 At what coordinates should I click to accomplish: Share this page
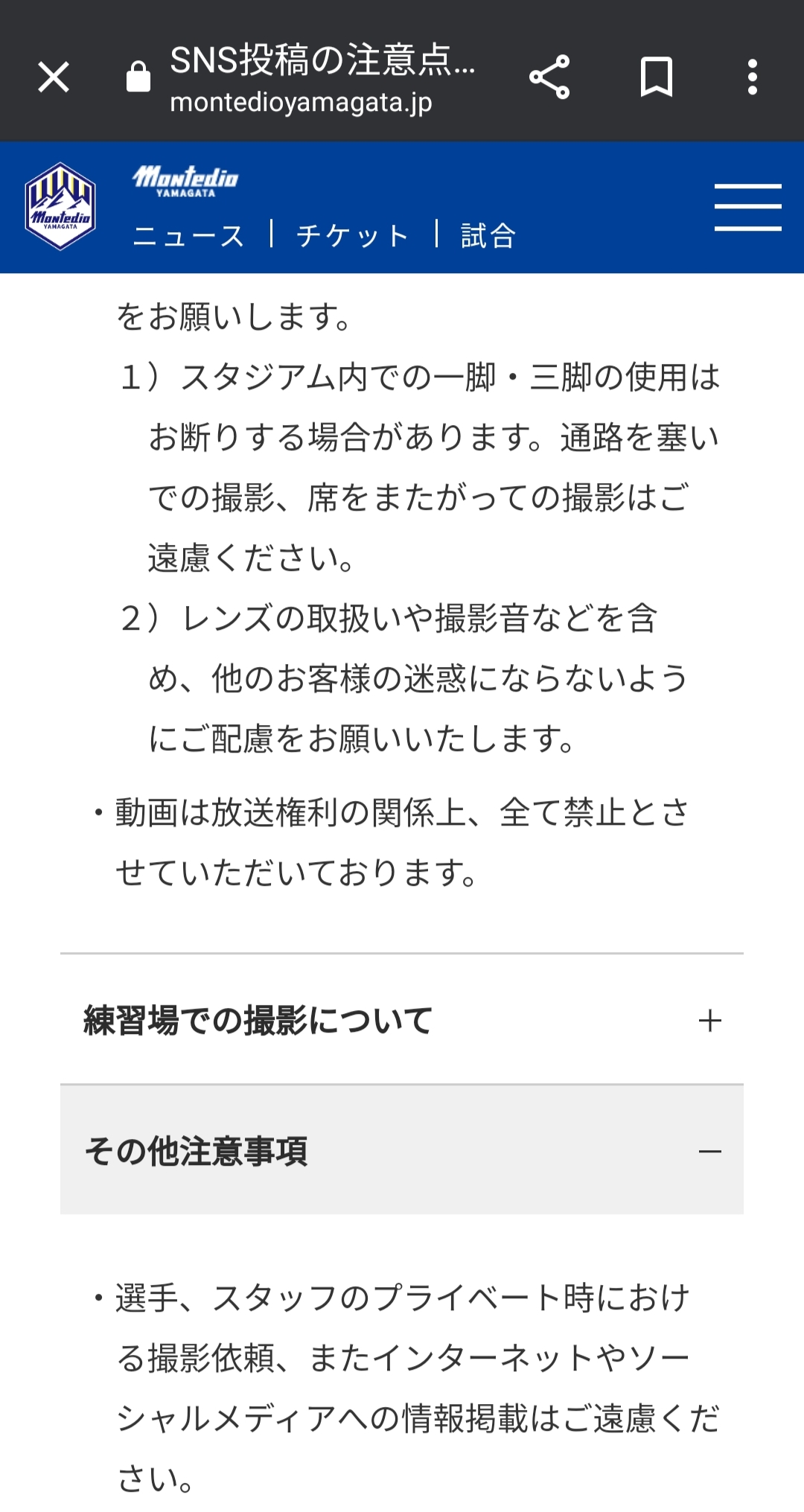[549, 77]
